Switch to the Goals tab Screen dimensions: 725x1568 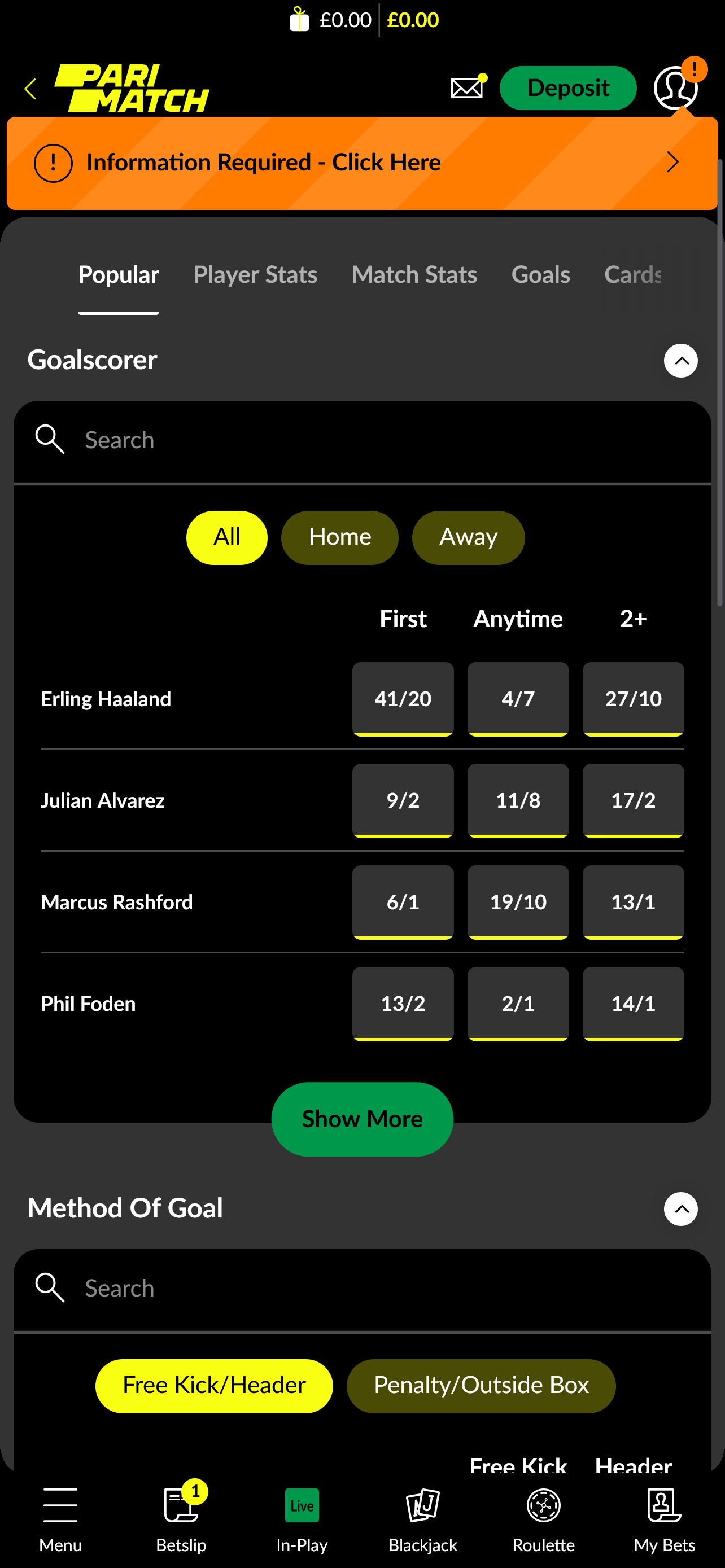[540, 274]
